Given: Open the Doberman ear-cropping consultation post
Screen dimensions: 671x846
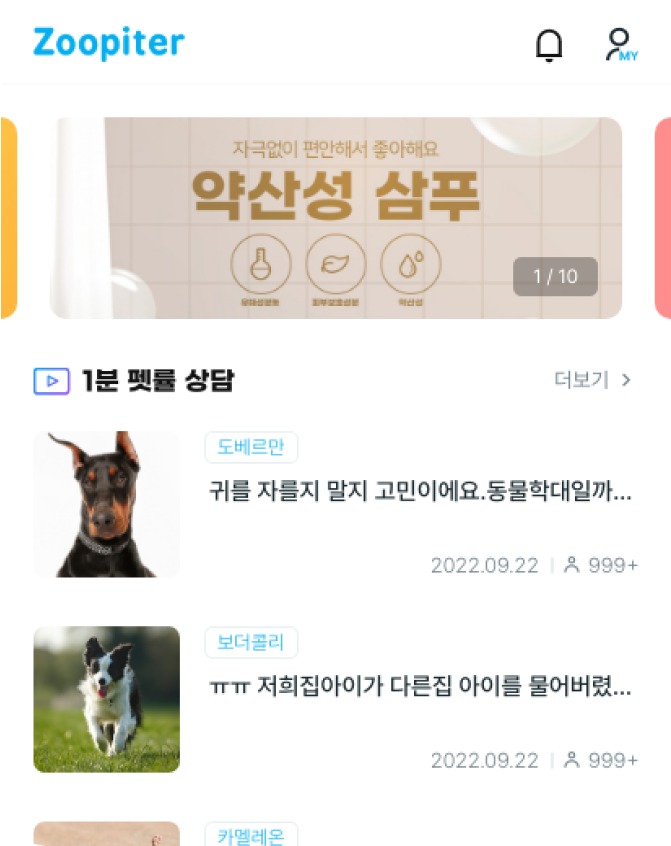Looking at the screenshot, I should click(420, 492).
